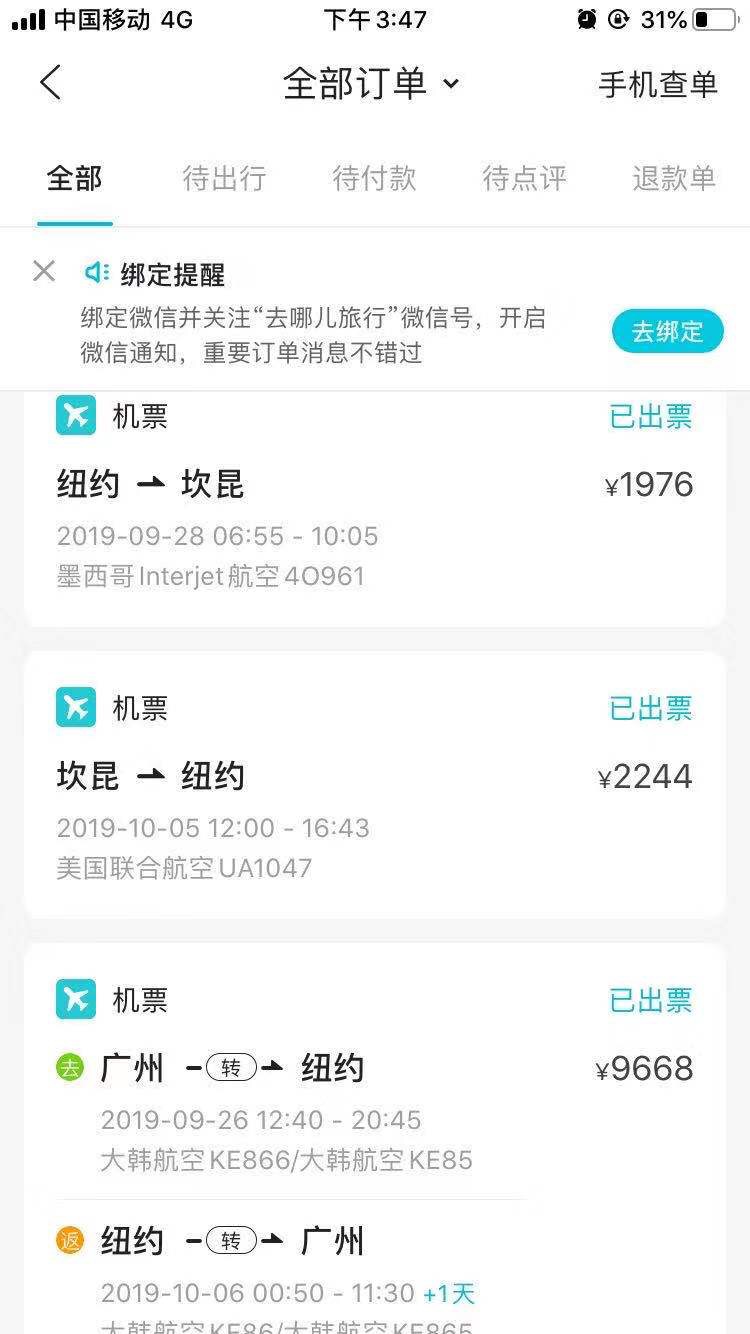Tap the back arrow at top left
Screen dimensions: 750x1334
pyautogui.click(x=50, y=82)
